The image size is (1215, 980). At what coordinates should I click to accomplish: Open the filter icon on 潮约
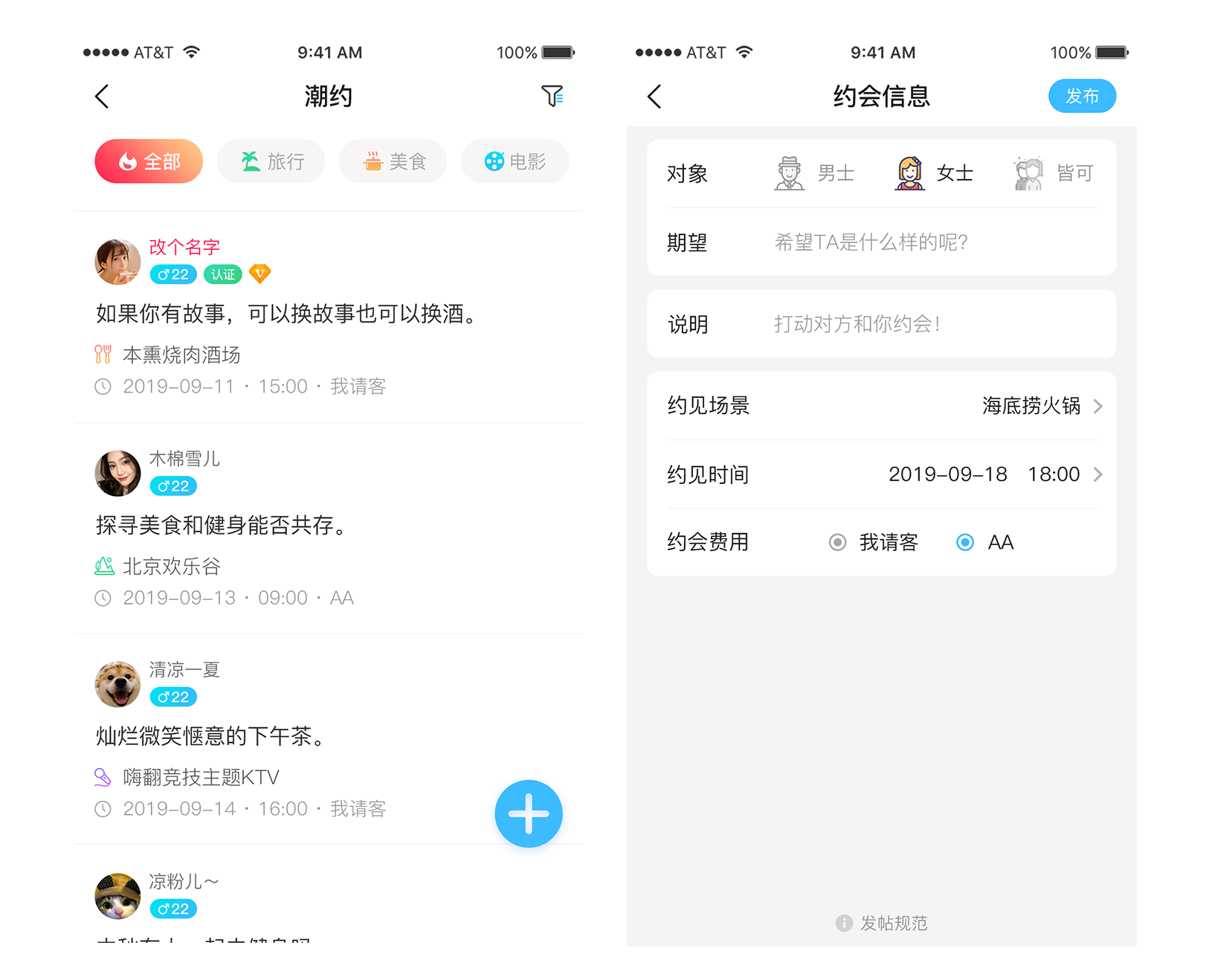tap(552, 96)
